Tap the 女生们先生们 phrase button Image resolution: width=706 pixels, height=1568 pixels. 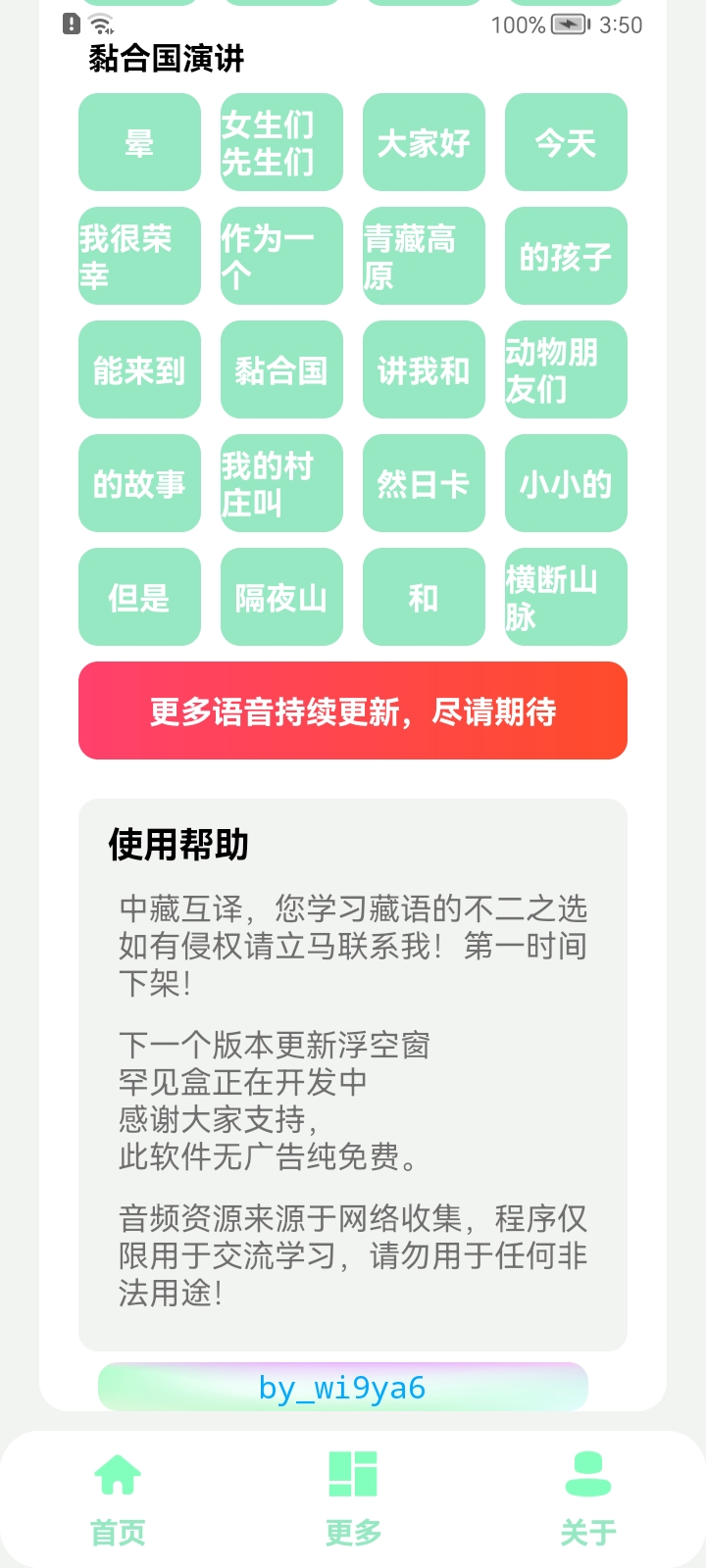click(281, 143)
